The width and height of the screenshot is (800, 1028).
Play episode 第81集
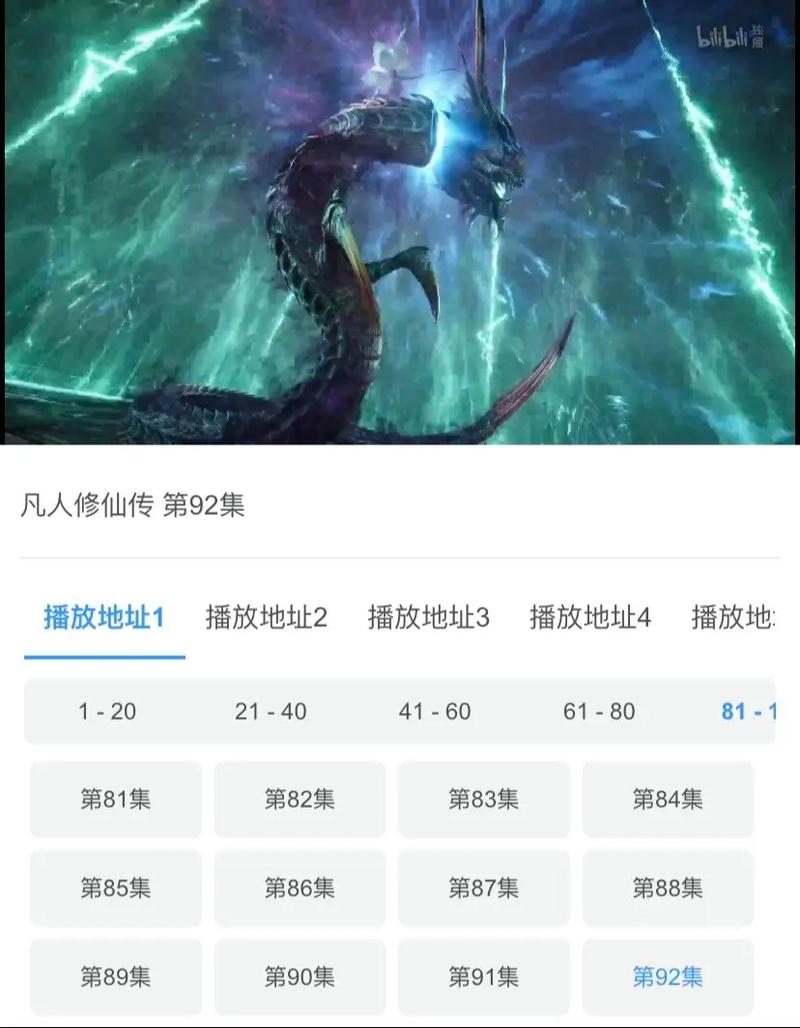(116, 799)
